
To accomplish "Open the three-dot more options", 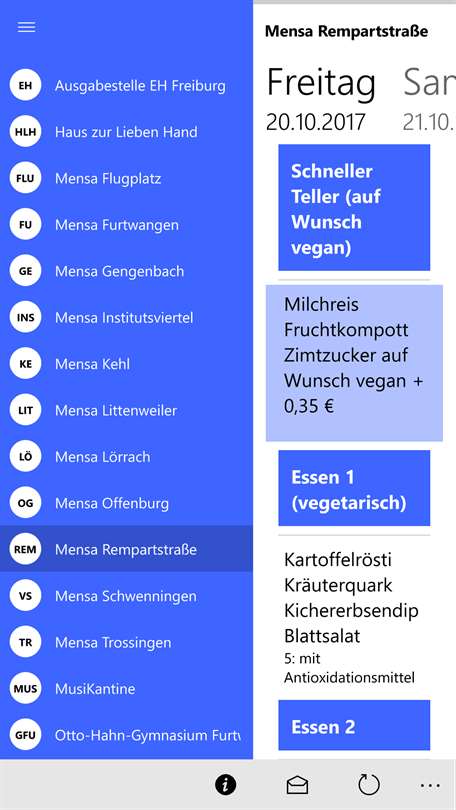I will click(430, 786).
